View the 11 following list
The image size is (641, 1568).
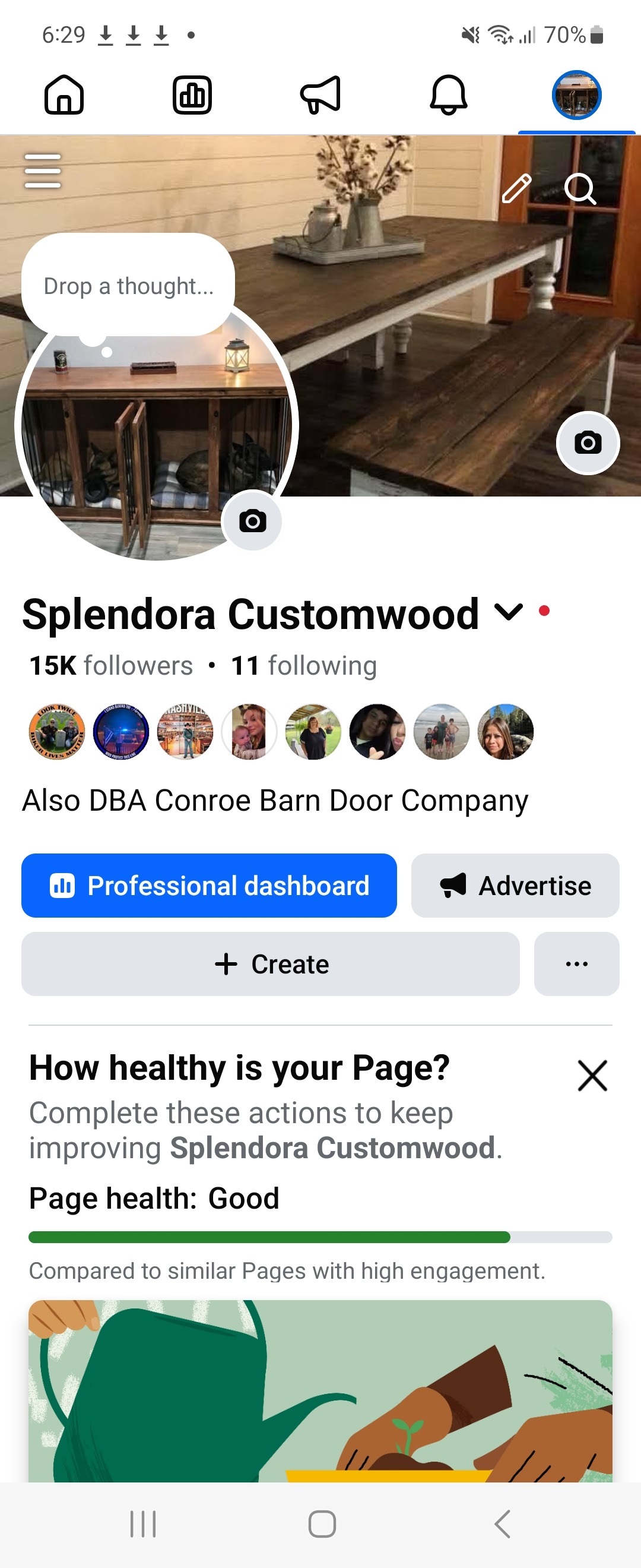(304, 665)
